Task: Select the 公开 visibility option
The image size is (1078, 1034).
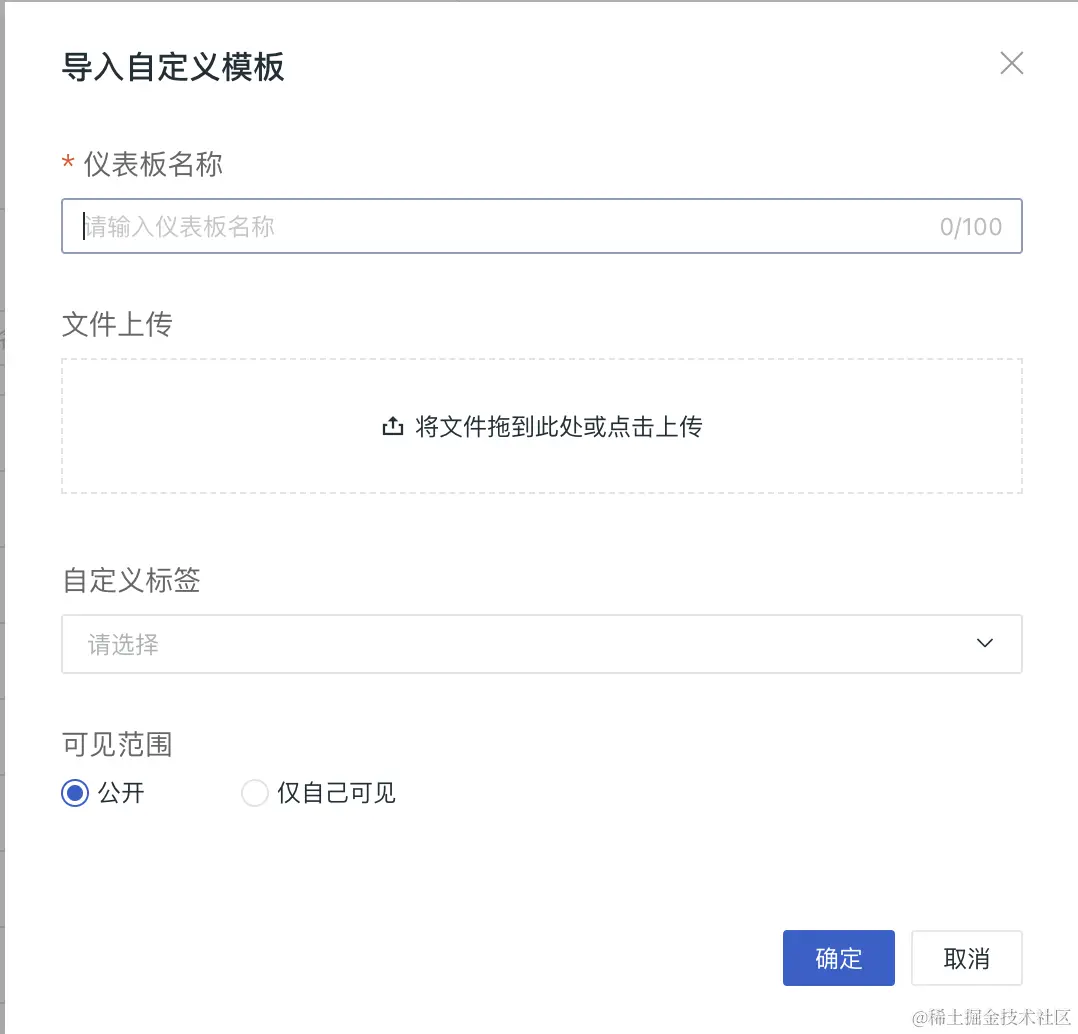Action: pos(76,794)
